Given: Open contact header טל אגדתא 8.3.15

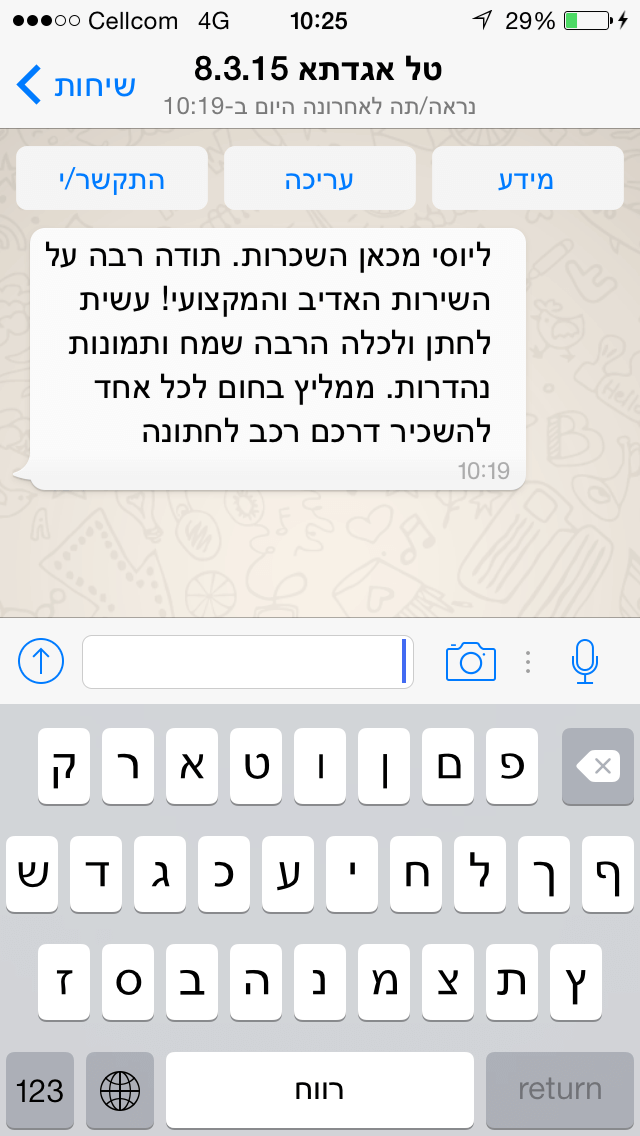Looking at the screenshot, I should [x=319, y=70].
